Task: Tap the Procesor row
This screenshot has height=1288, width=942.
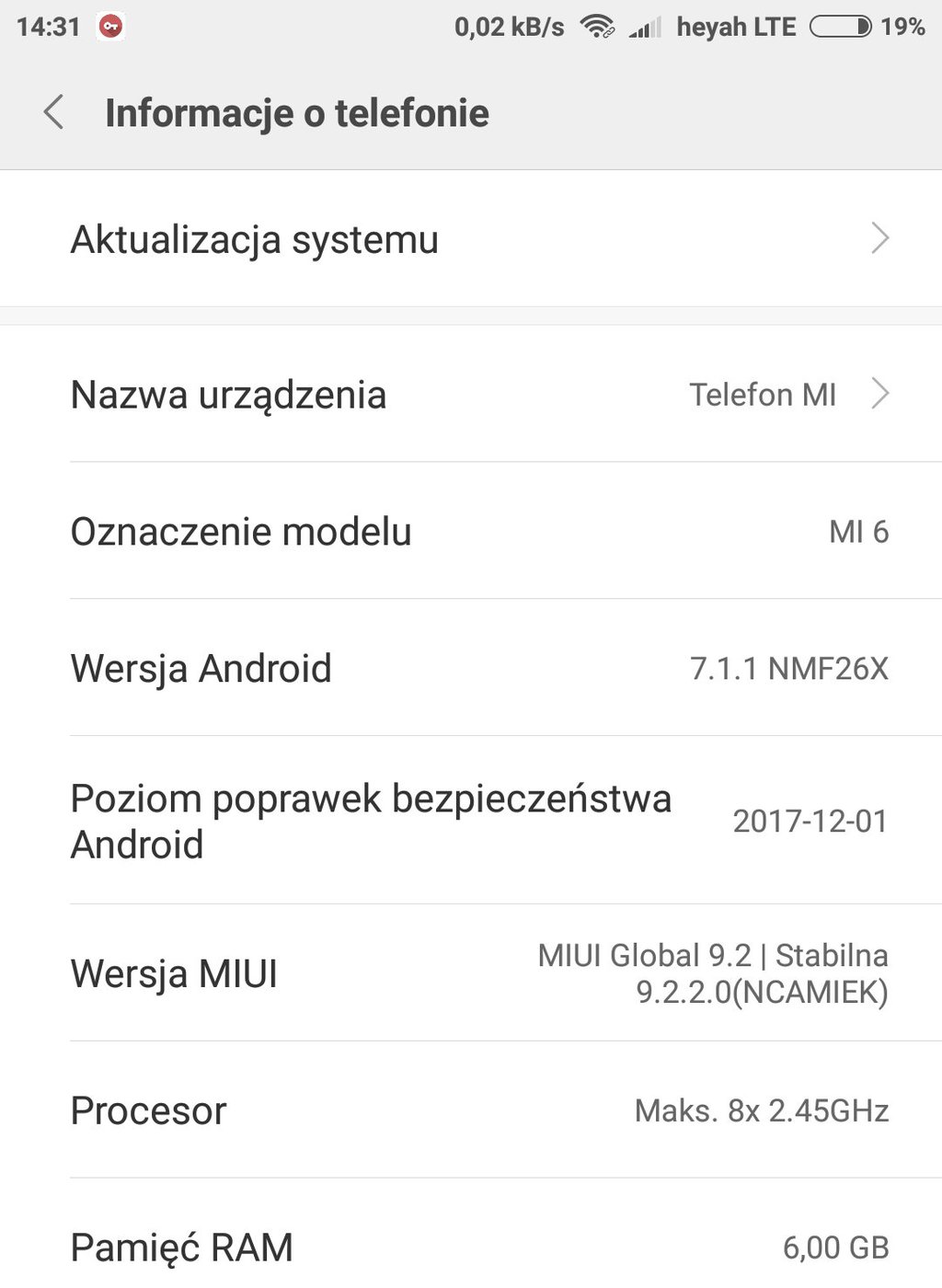Action: pyautogui.click(x=471, y=1110)
